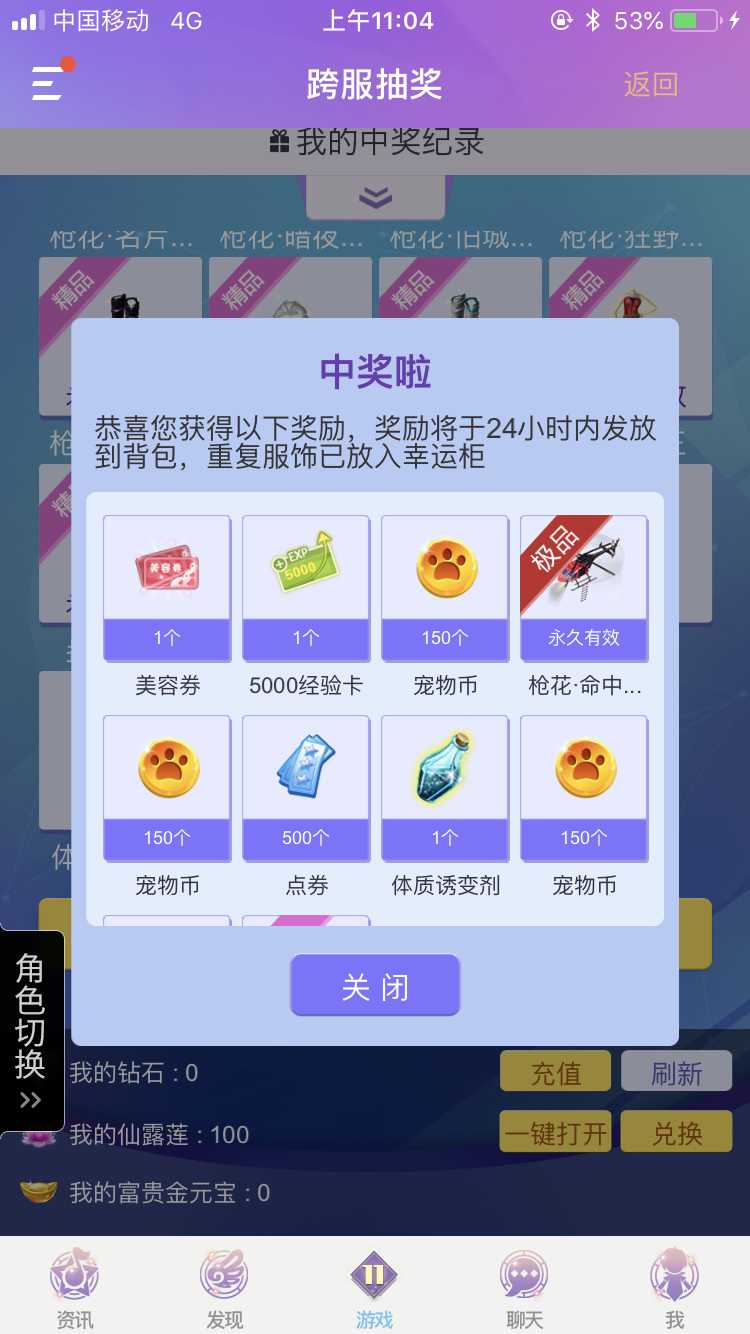The width and height of the screenshot is (750, 1334).
Task: Switch to the 游戏 tab
Action: click(374, 1287)
